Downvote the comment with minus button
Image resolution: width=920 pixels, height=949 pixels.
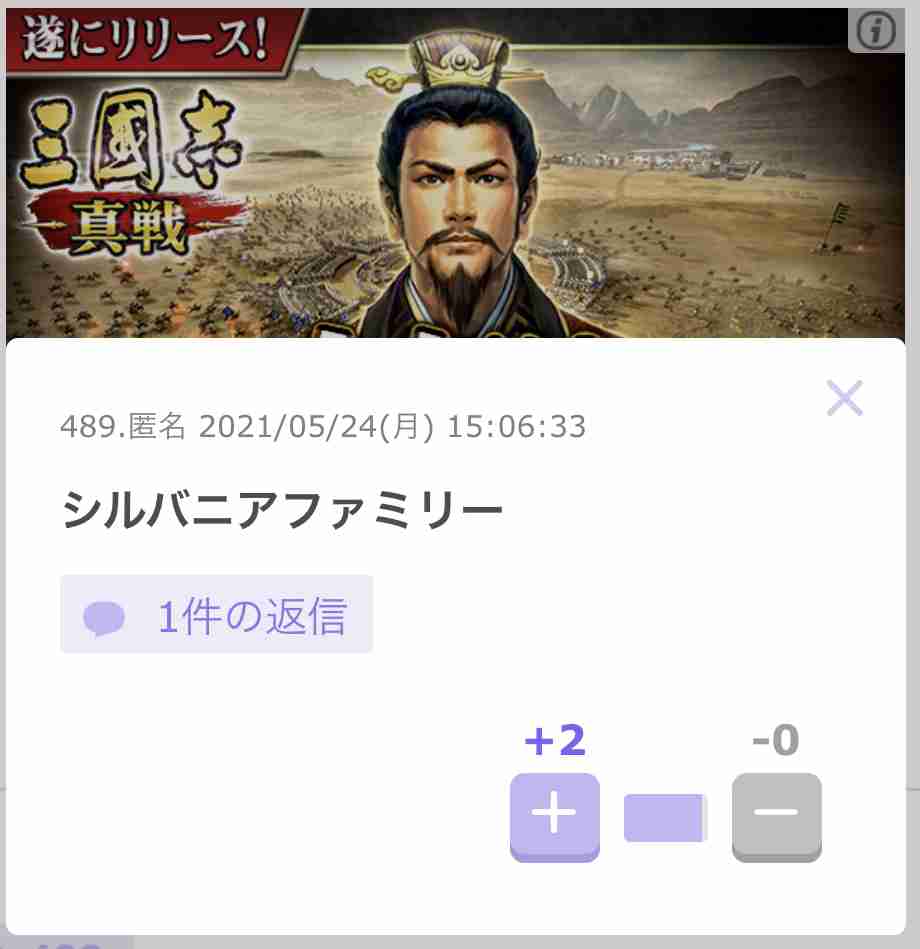point(777,815)
